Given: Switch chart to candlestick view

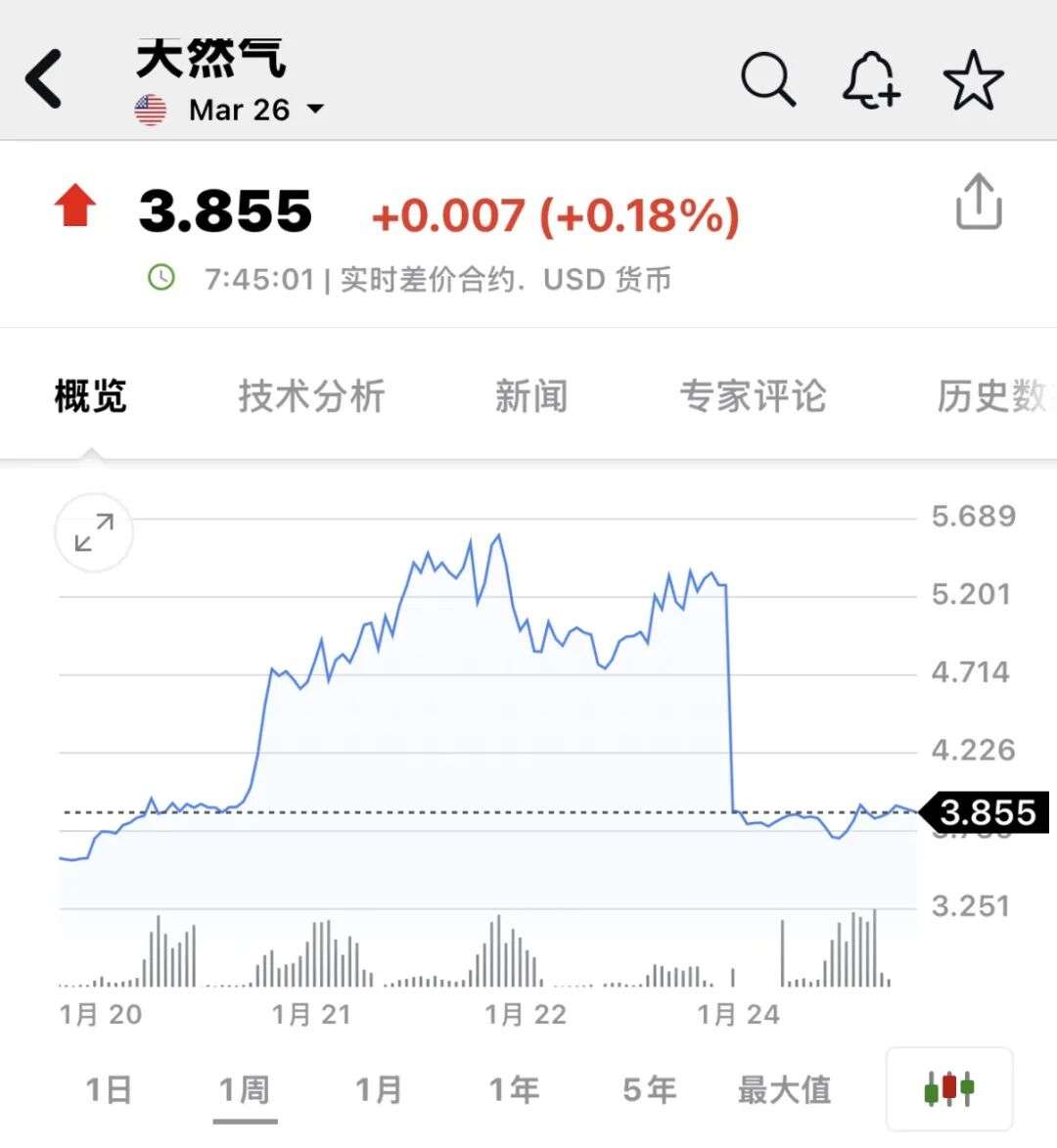Looking at the screenshot, I should point(948,1088).
